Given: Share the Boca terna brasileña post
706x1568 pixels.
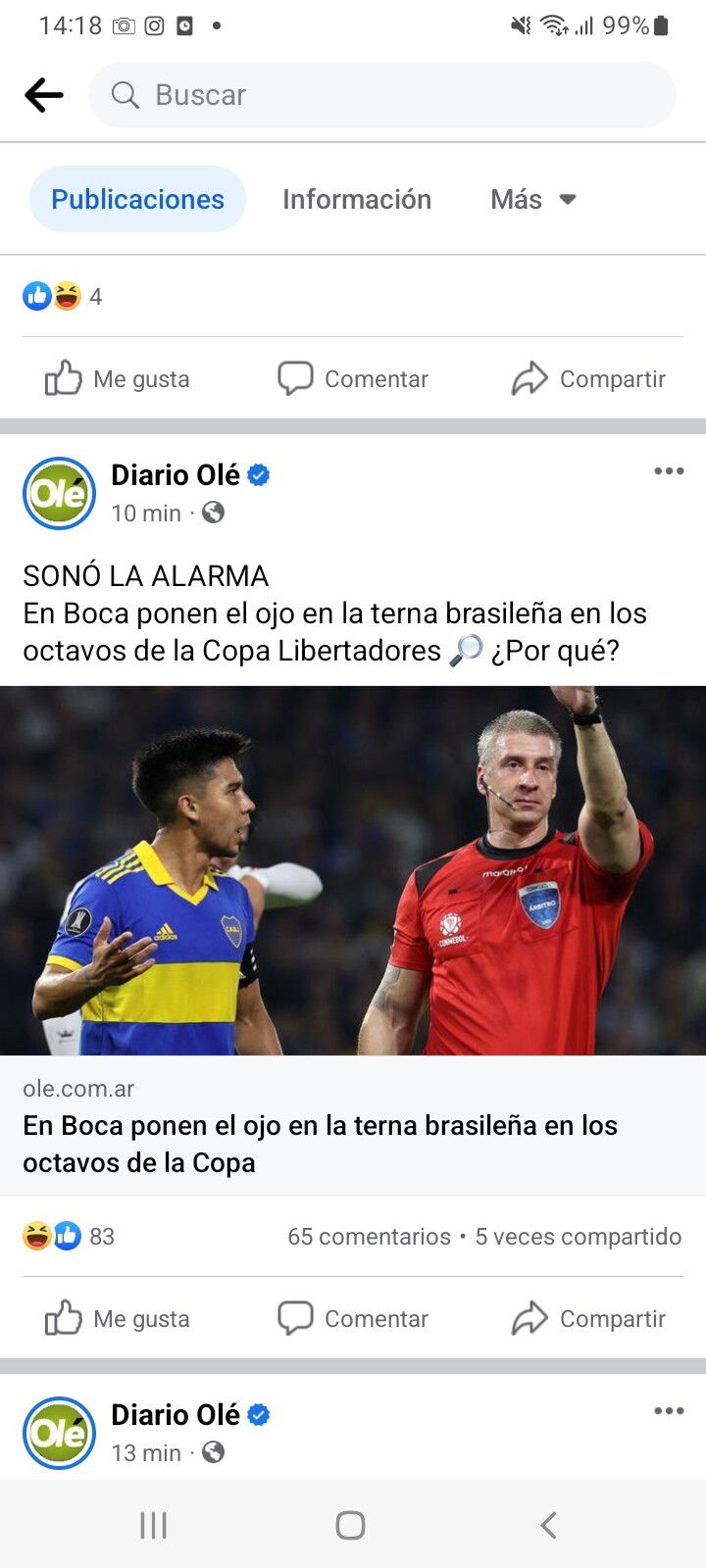Looking at the screenshot, I should click(588, 1318).
